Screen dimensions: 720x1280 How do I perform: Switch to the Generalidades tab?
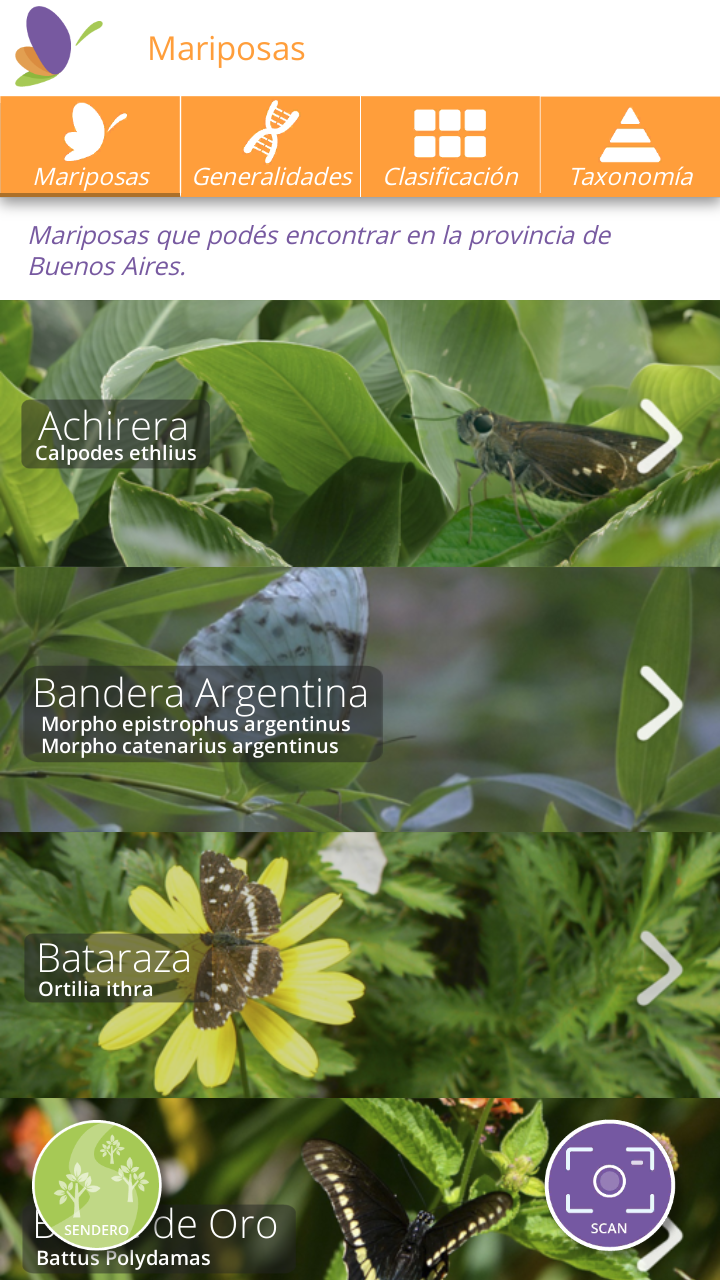271,146
